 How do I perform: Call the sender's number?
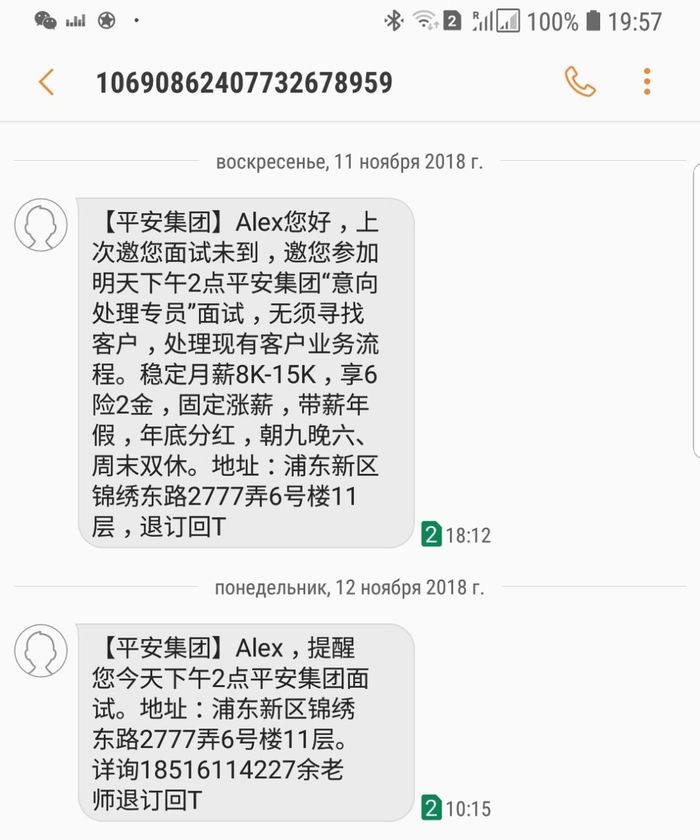tap(580, 82)
